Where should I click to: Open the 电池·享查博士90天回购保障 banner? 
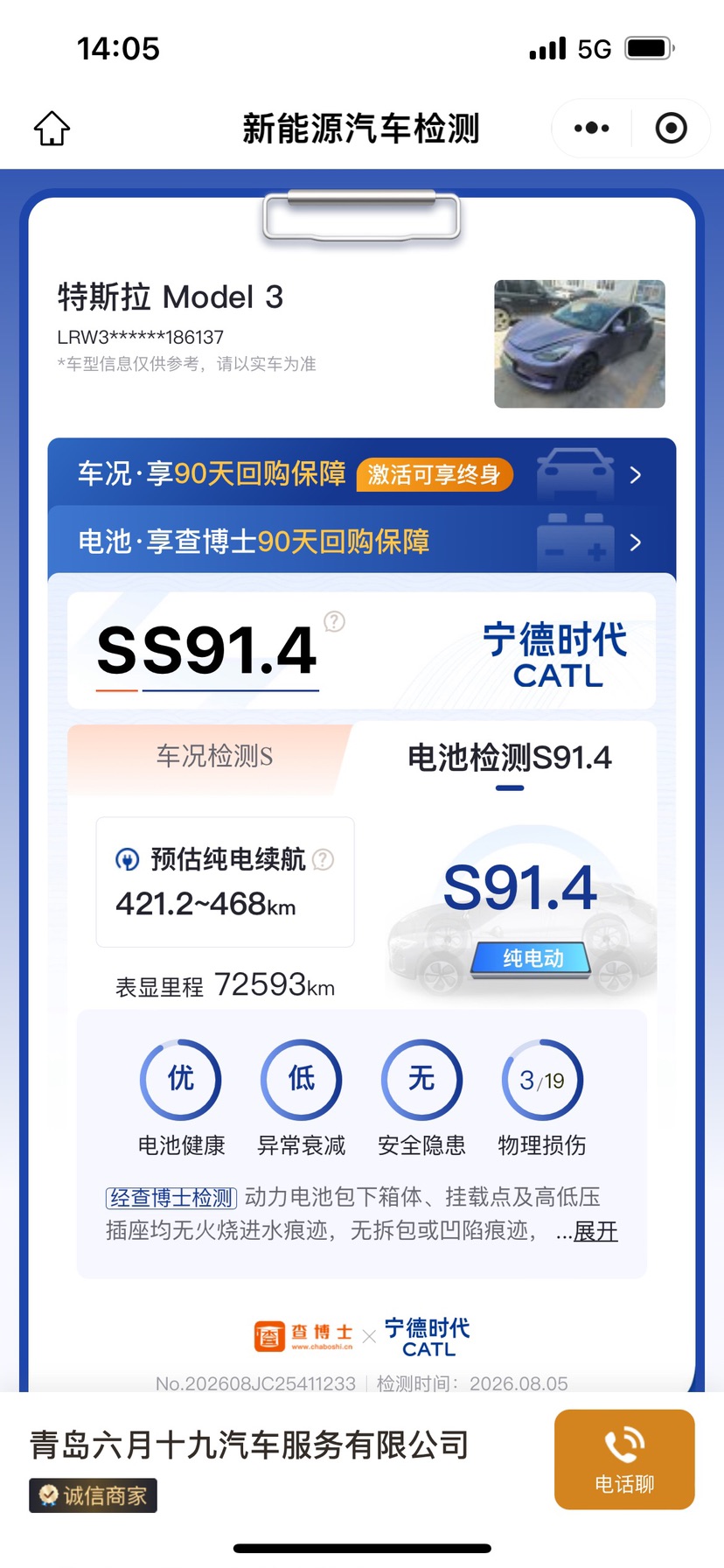coord(362,541)
